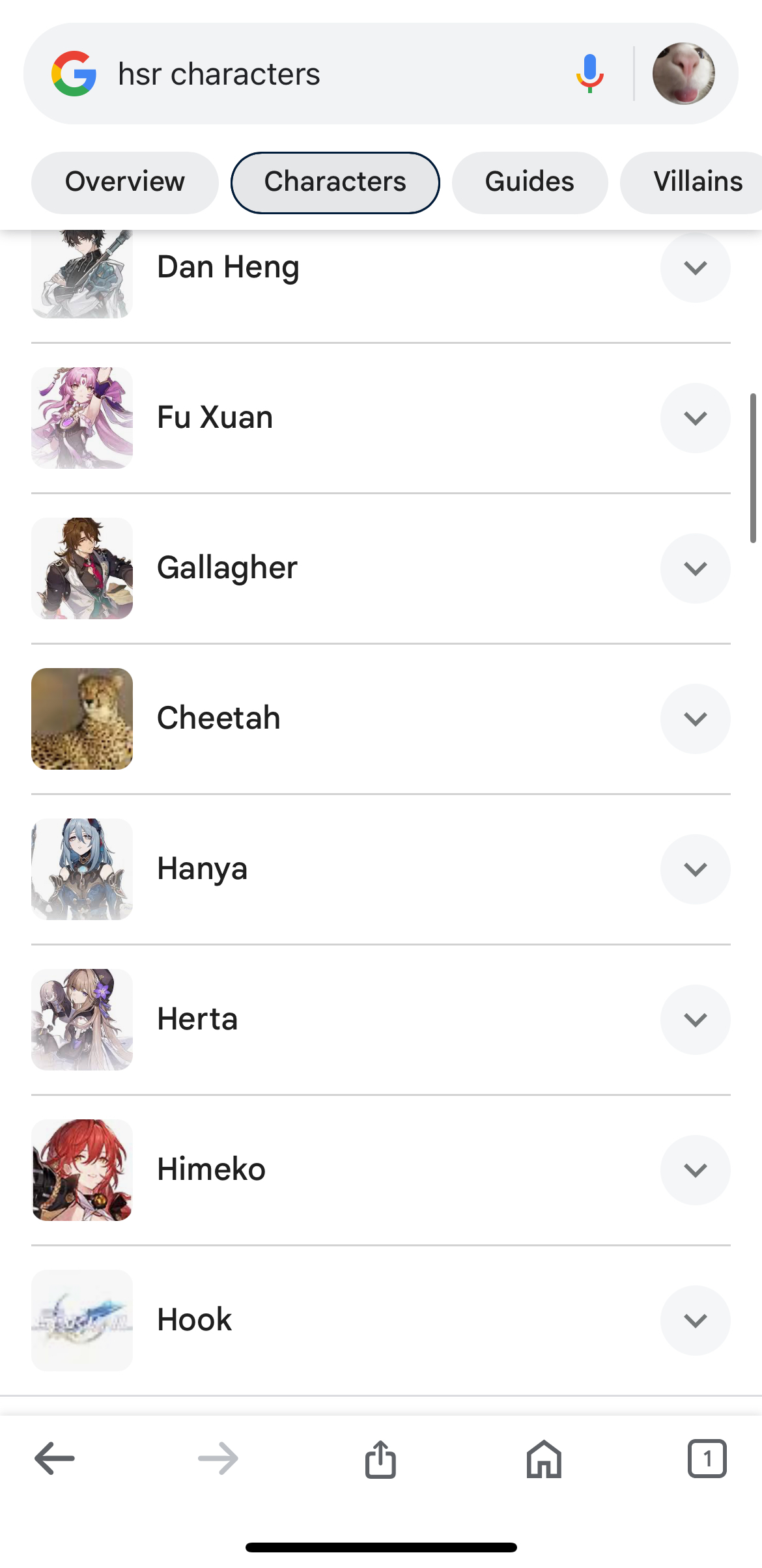Open the tab switcher showing 1 tab
Screen dimensions: 762x1568
(707, 1458)
